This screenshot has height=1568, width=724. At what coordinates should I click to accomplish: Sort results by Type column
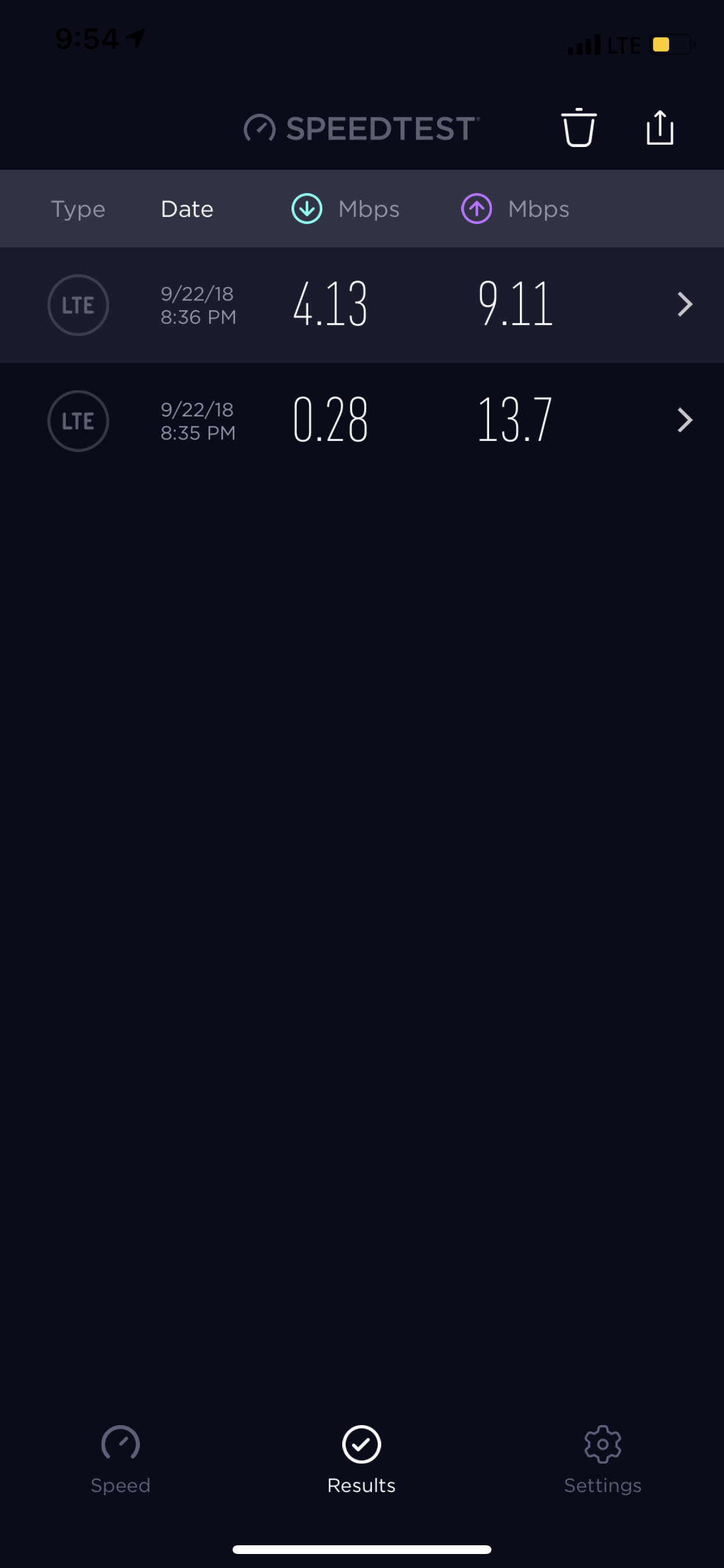click(78, 209)
